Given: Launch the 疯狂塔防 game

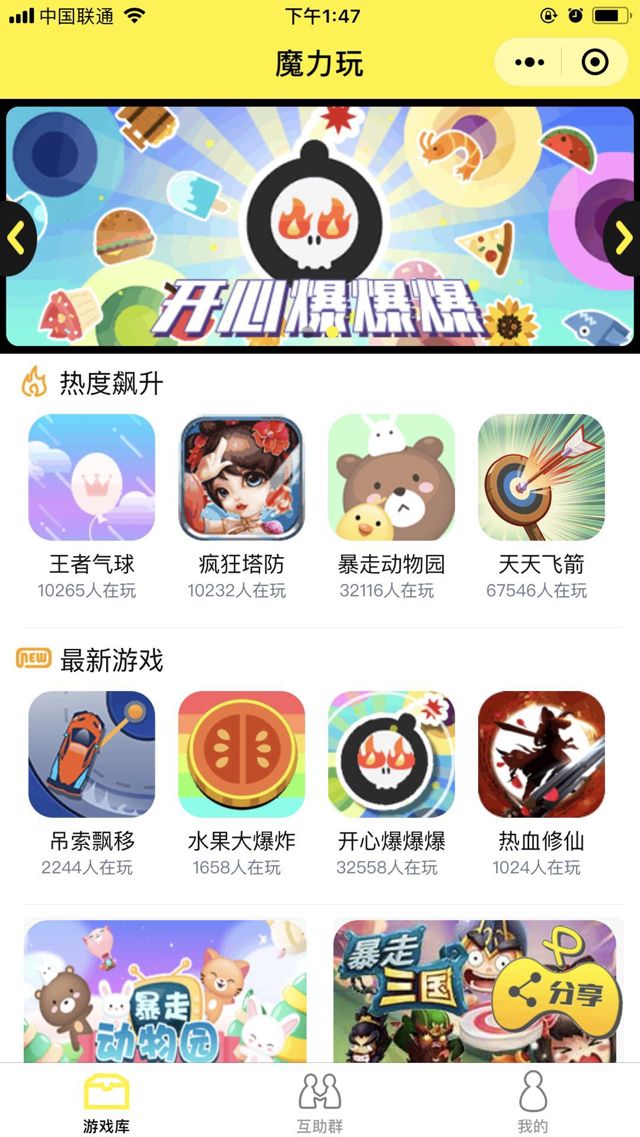Looking at the screenshot, I should (x=241, y=477).
